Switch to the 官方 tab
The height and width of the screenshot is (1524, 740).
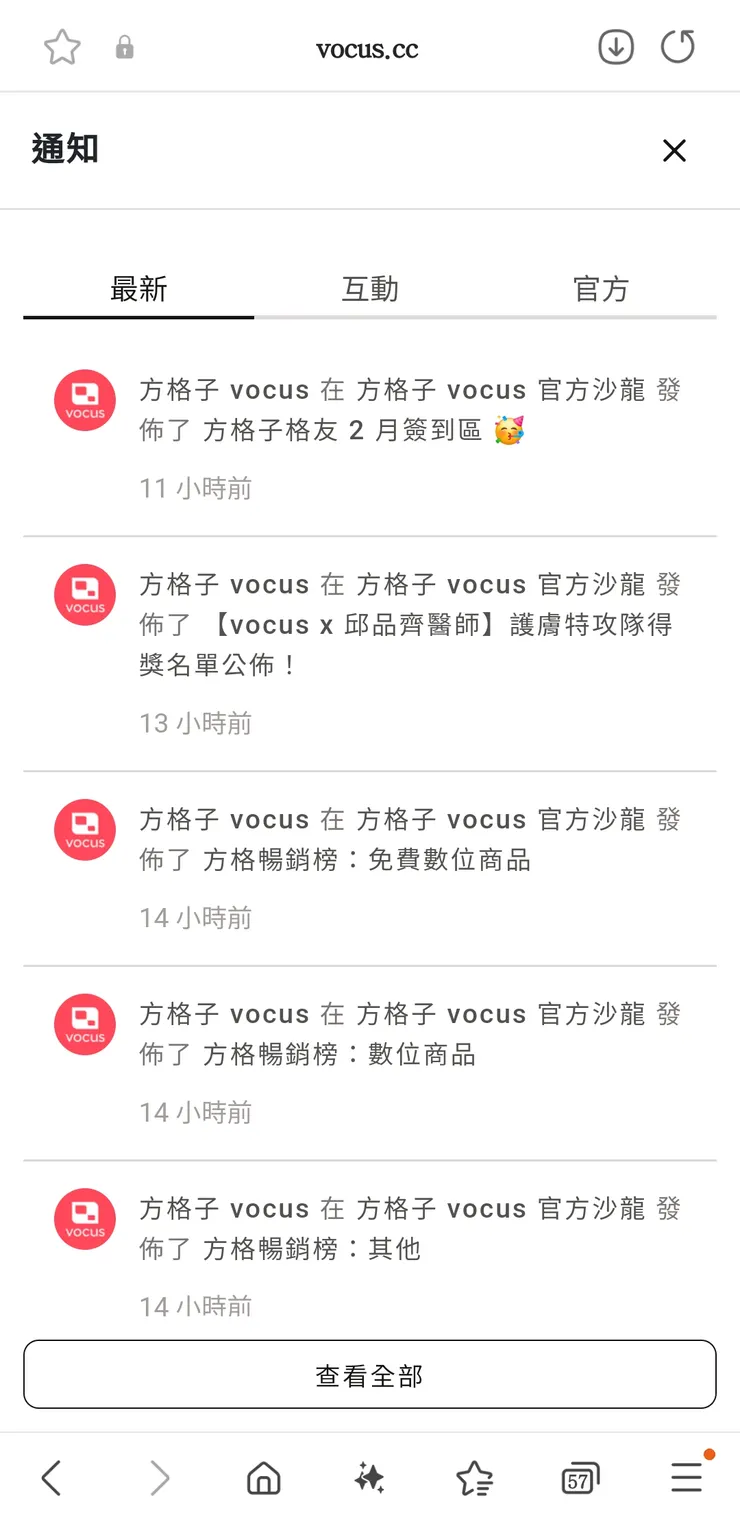(x=601, y=288)
